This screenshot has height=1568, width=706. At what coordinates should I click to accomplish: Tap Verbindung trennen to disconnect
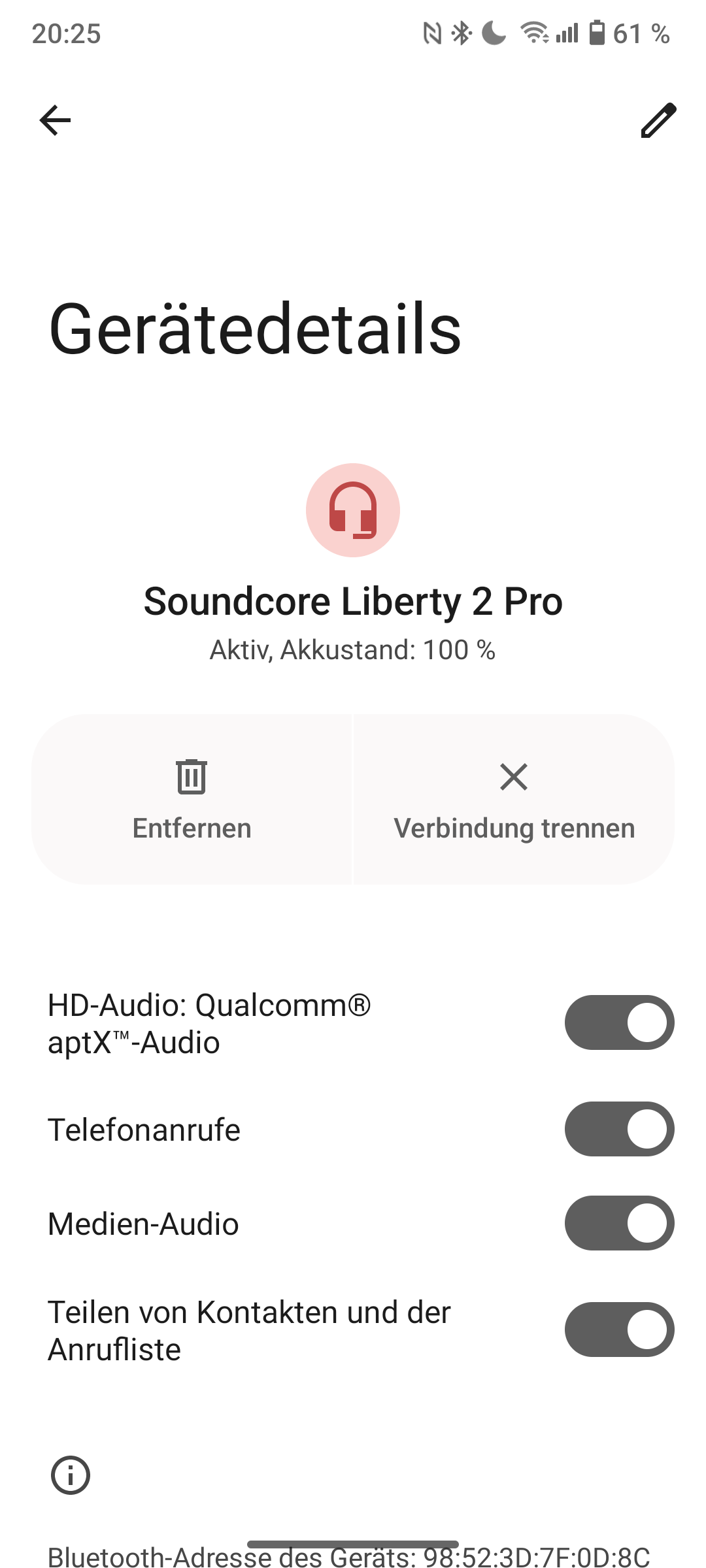click(514, 799)
